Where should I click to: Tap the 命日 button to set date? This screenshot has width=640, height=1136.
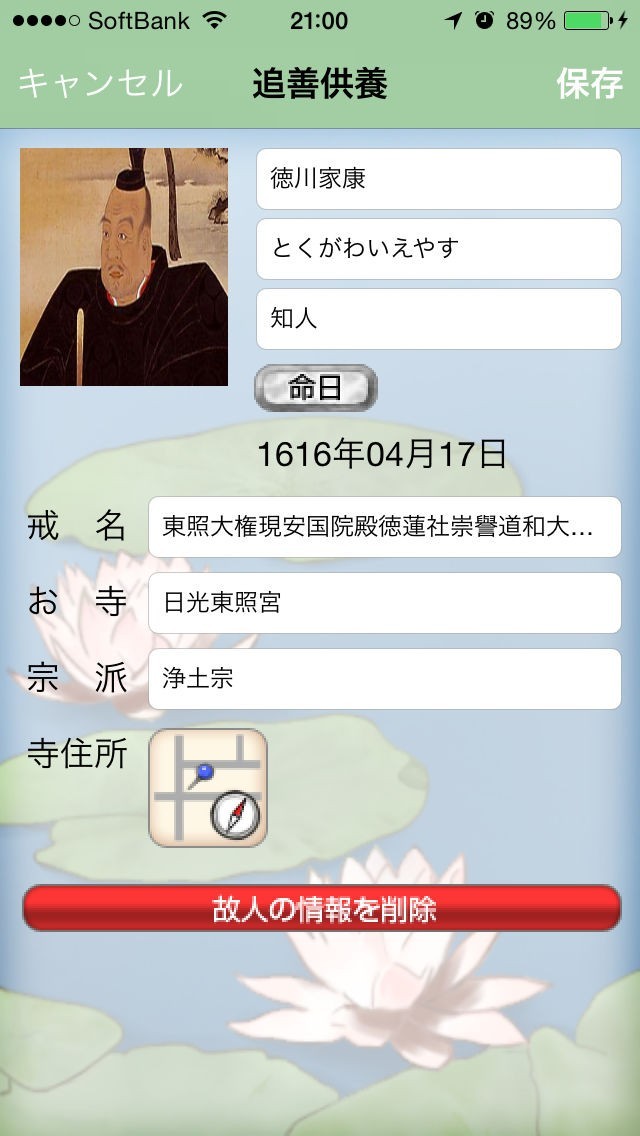315,388
